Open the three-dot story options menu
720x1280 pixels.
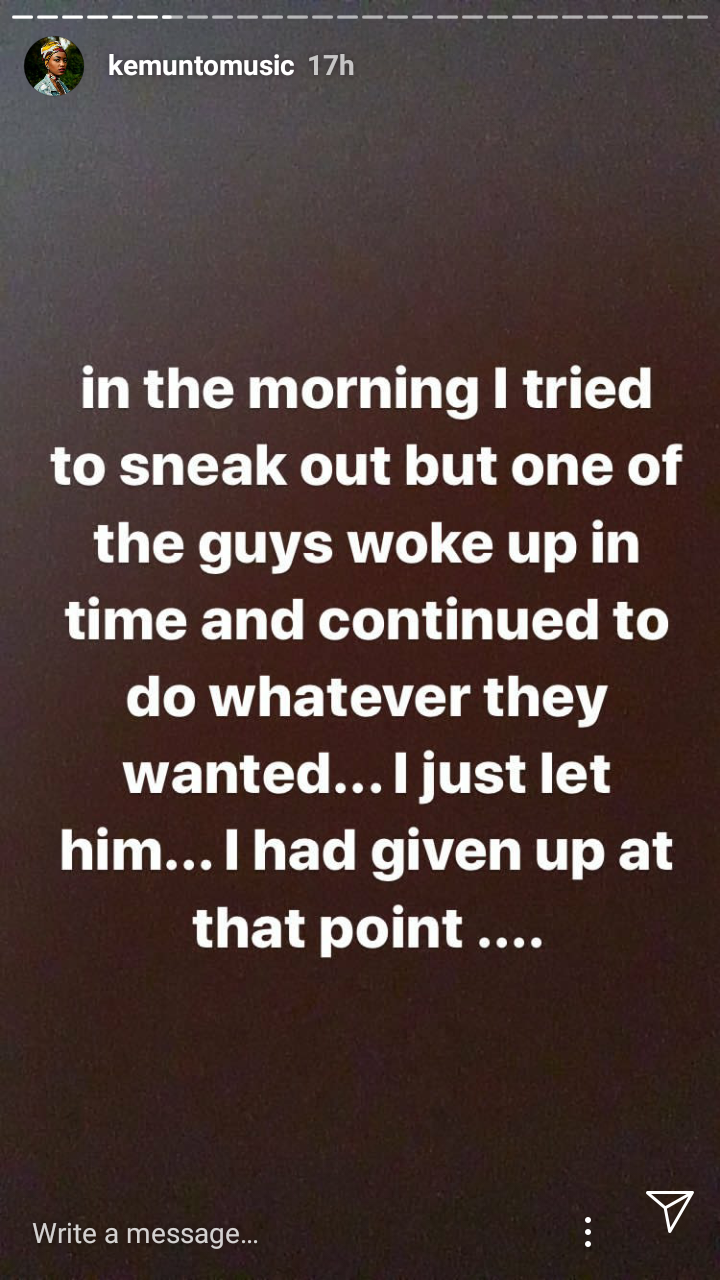click(x=588, y=1232)
